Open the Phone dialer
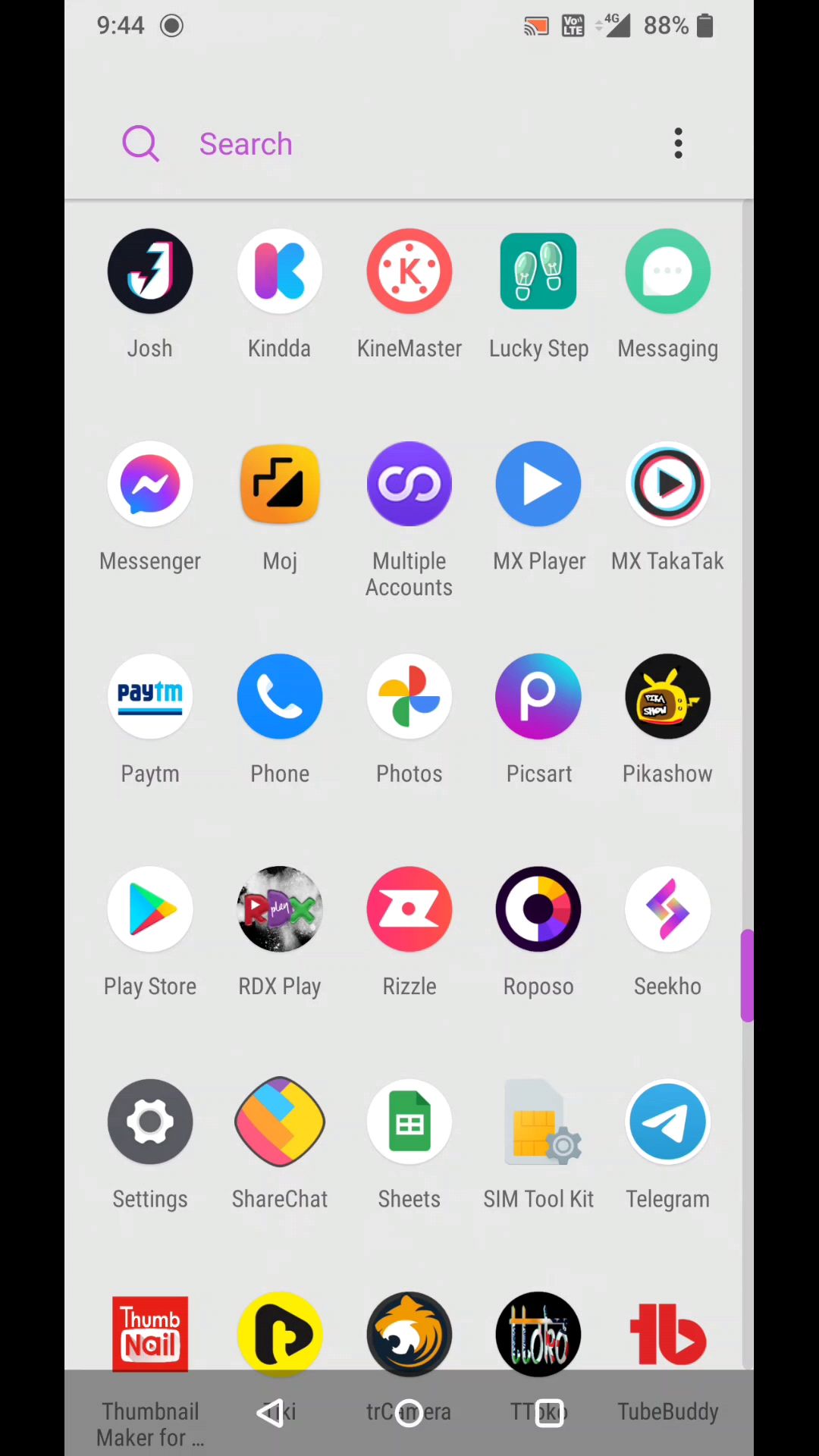The width and height of the screenshot is (819, 1456). [280, 696]
